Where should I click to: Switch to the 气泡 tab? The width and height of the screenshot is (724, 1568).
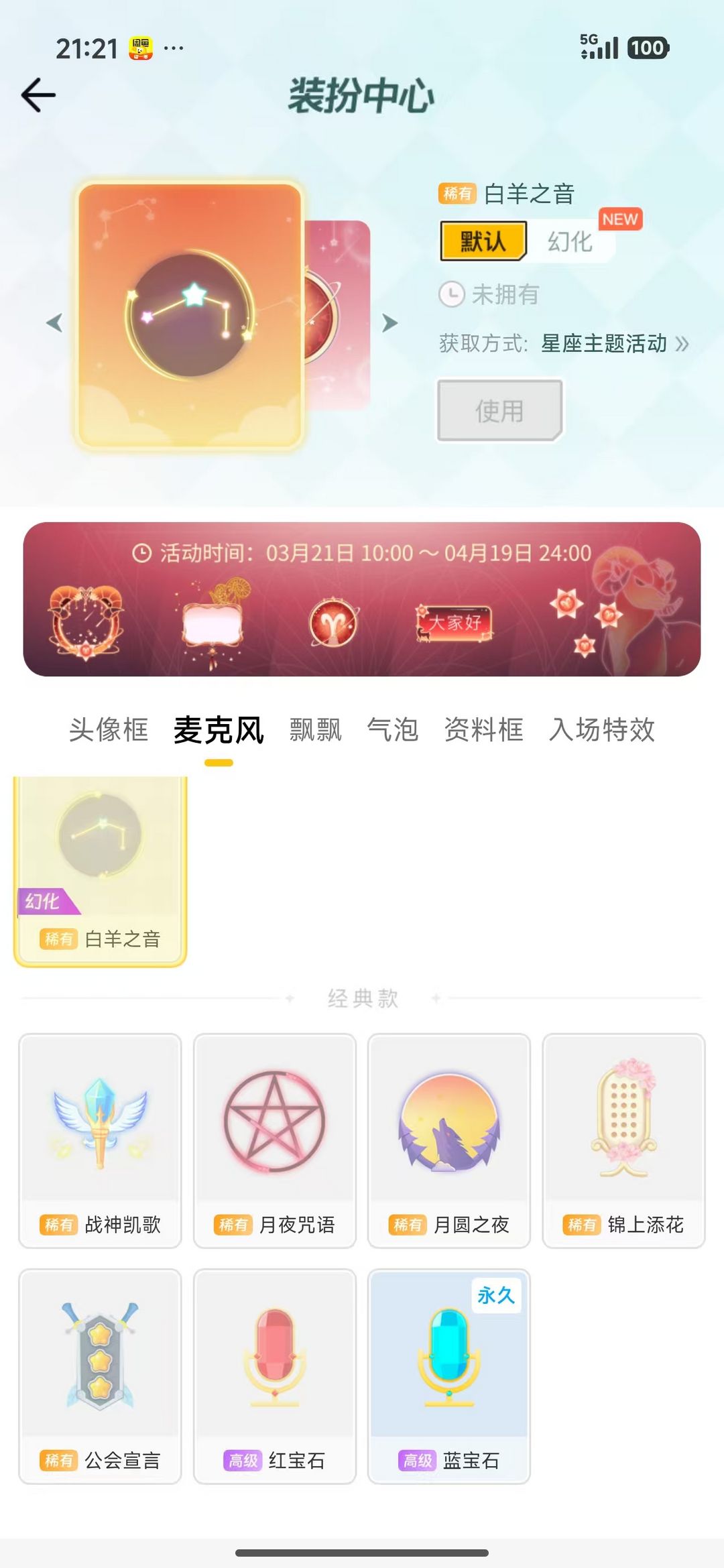click(393, 729)
